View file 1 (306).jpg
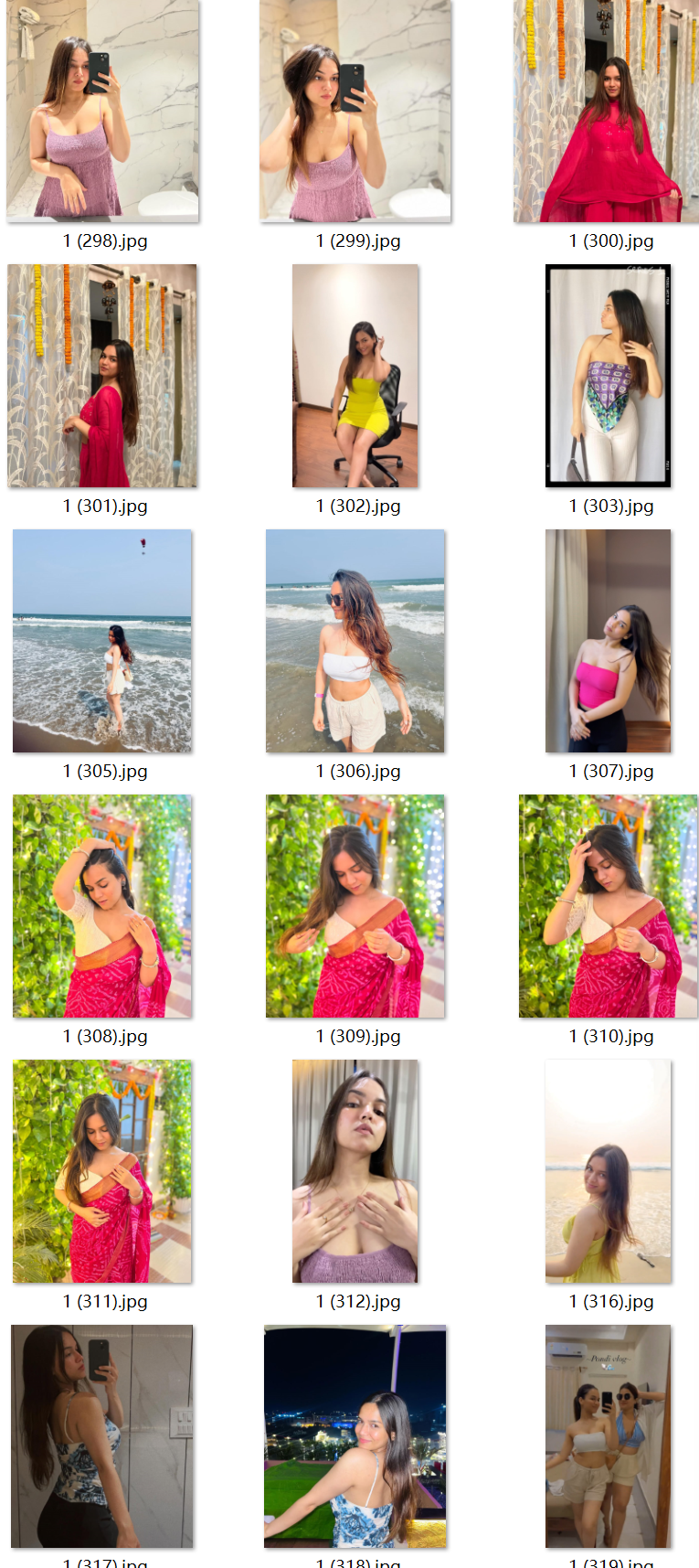This screenshot has width=699, height=1568. (x=355, y=641)
